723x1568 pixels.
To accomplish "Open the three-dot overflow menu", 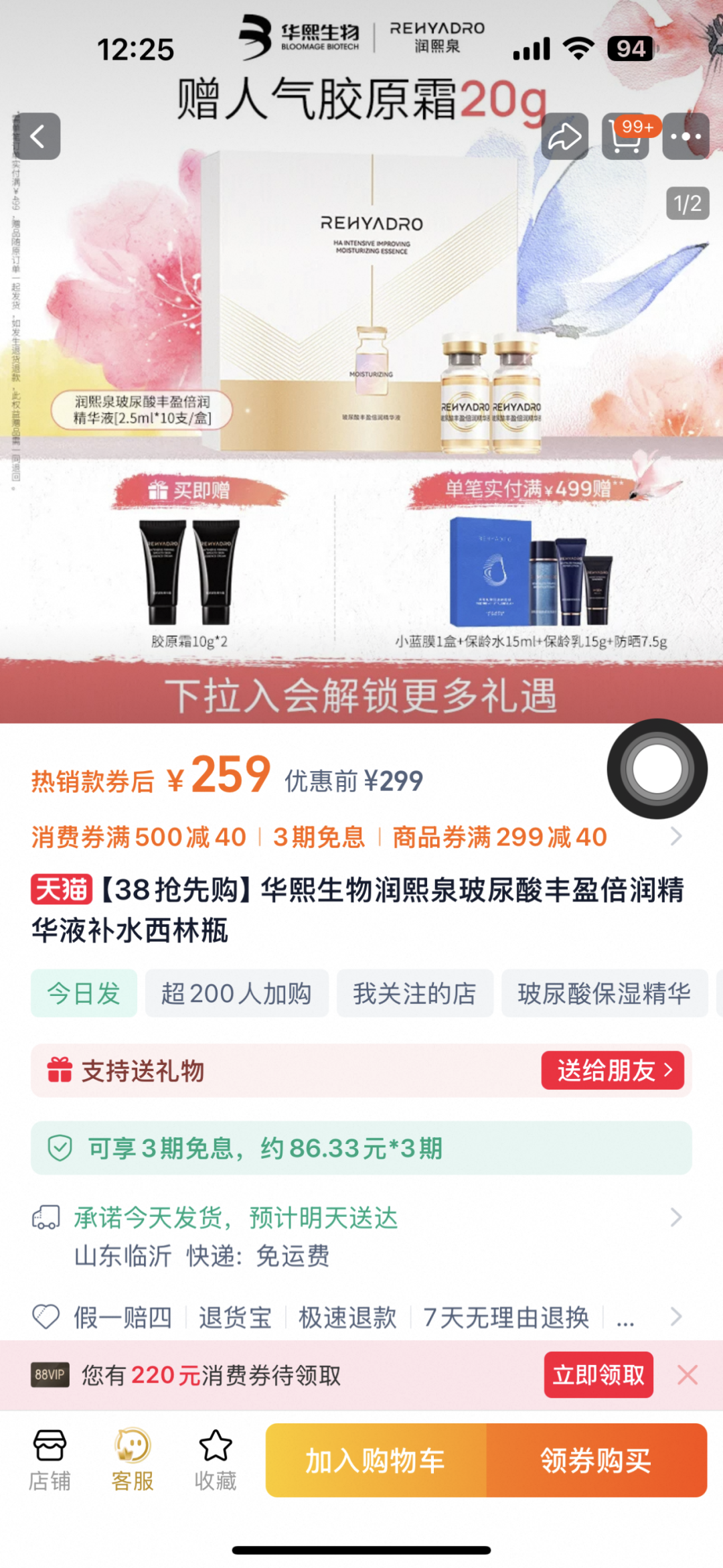I will (x=686, y=137).
